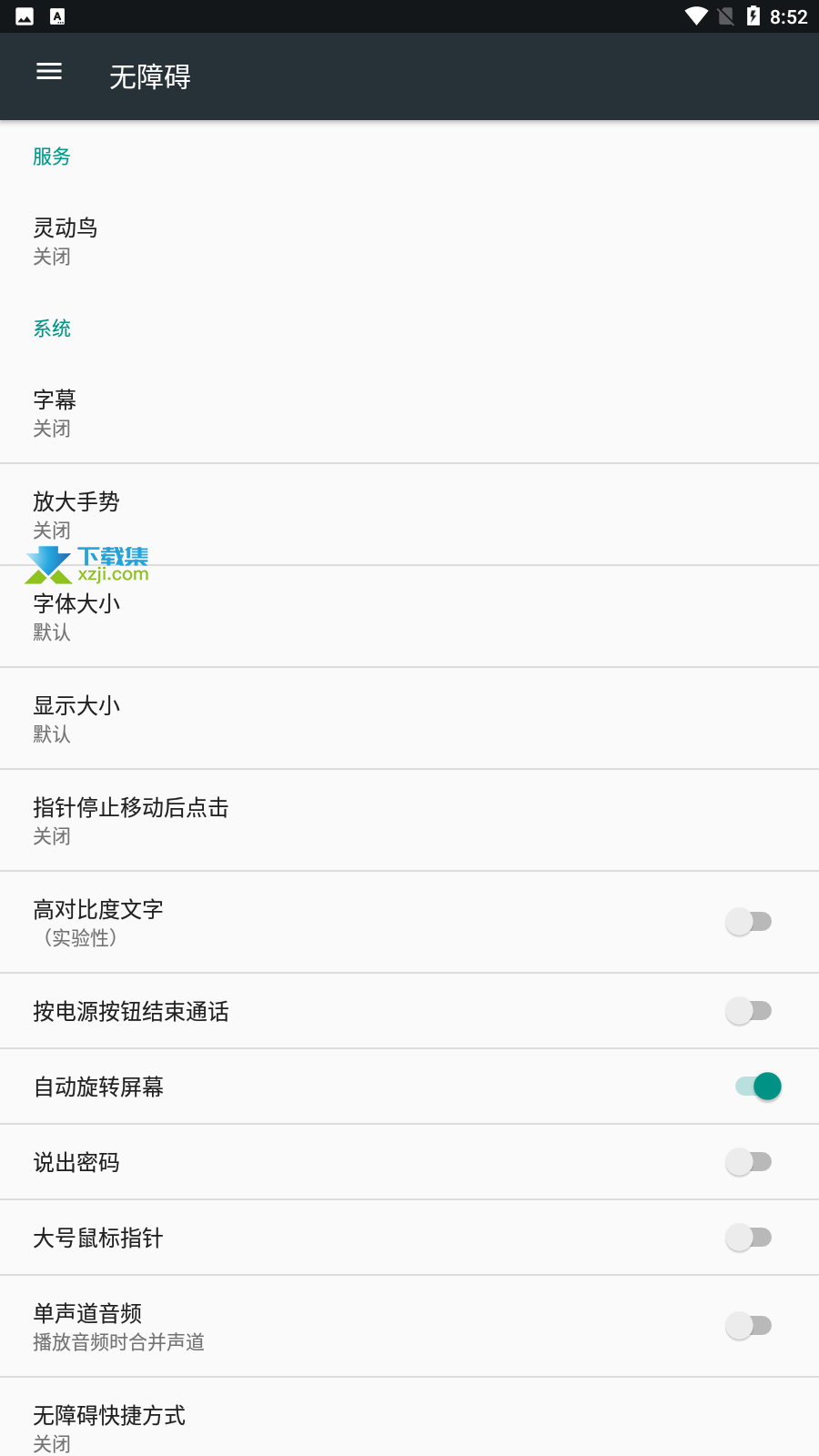819x1456 pixels.
Task: Open the 字体大小 setting
Action: point(409,617)
